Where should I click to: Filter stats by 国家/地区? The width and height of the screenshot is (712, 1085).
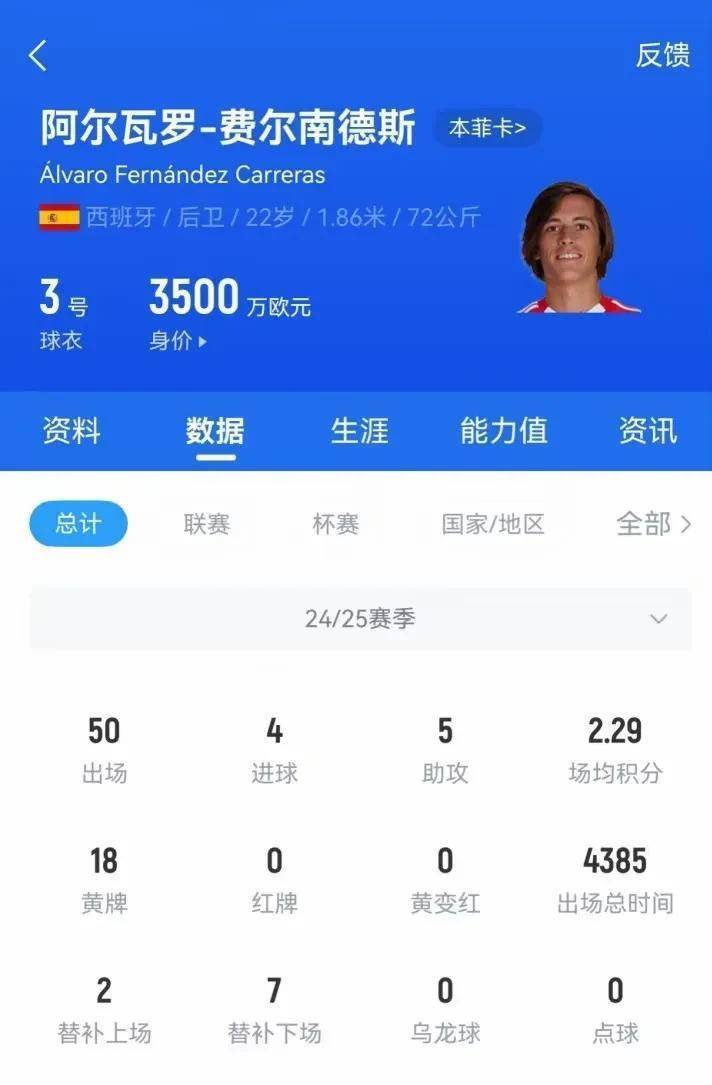(493, 524)
